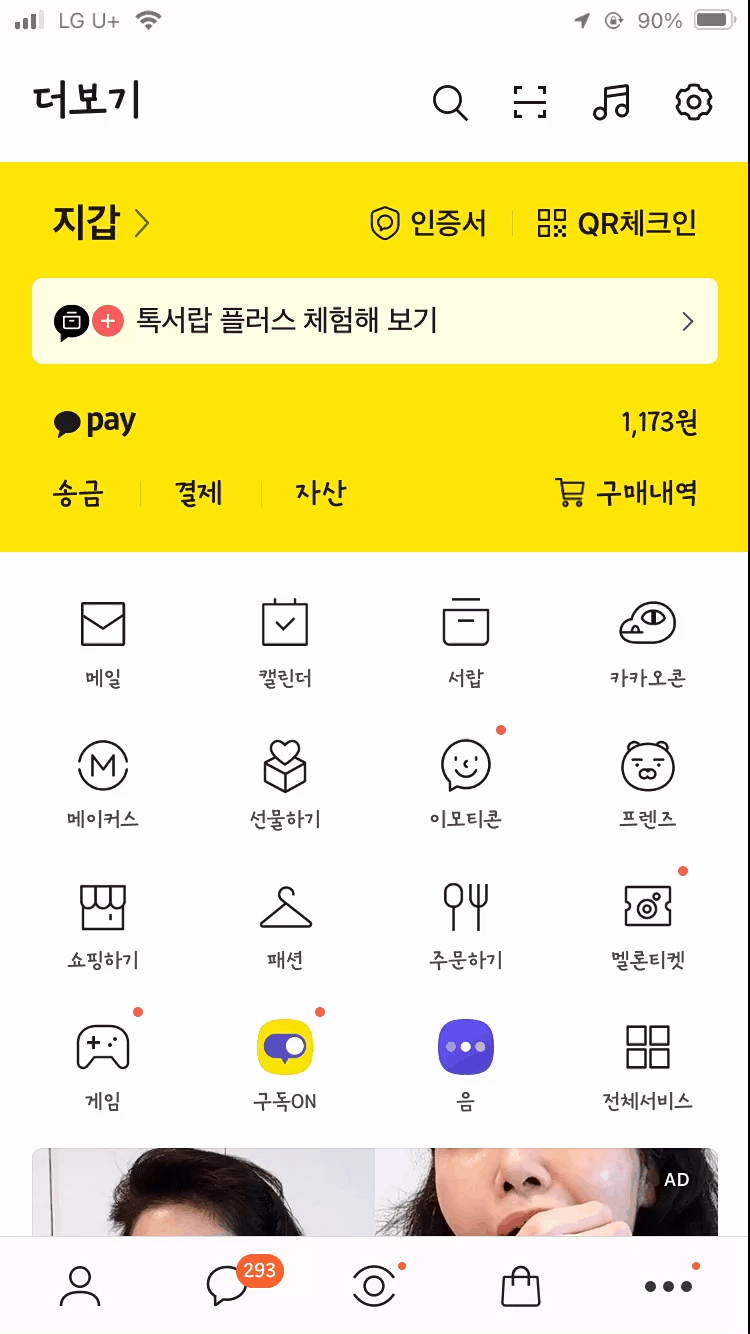Open 쇼핑하기

coord(103,923)
